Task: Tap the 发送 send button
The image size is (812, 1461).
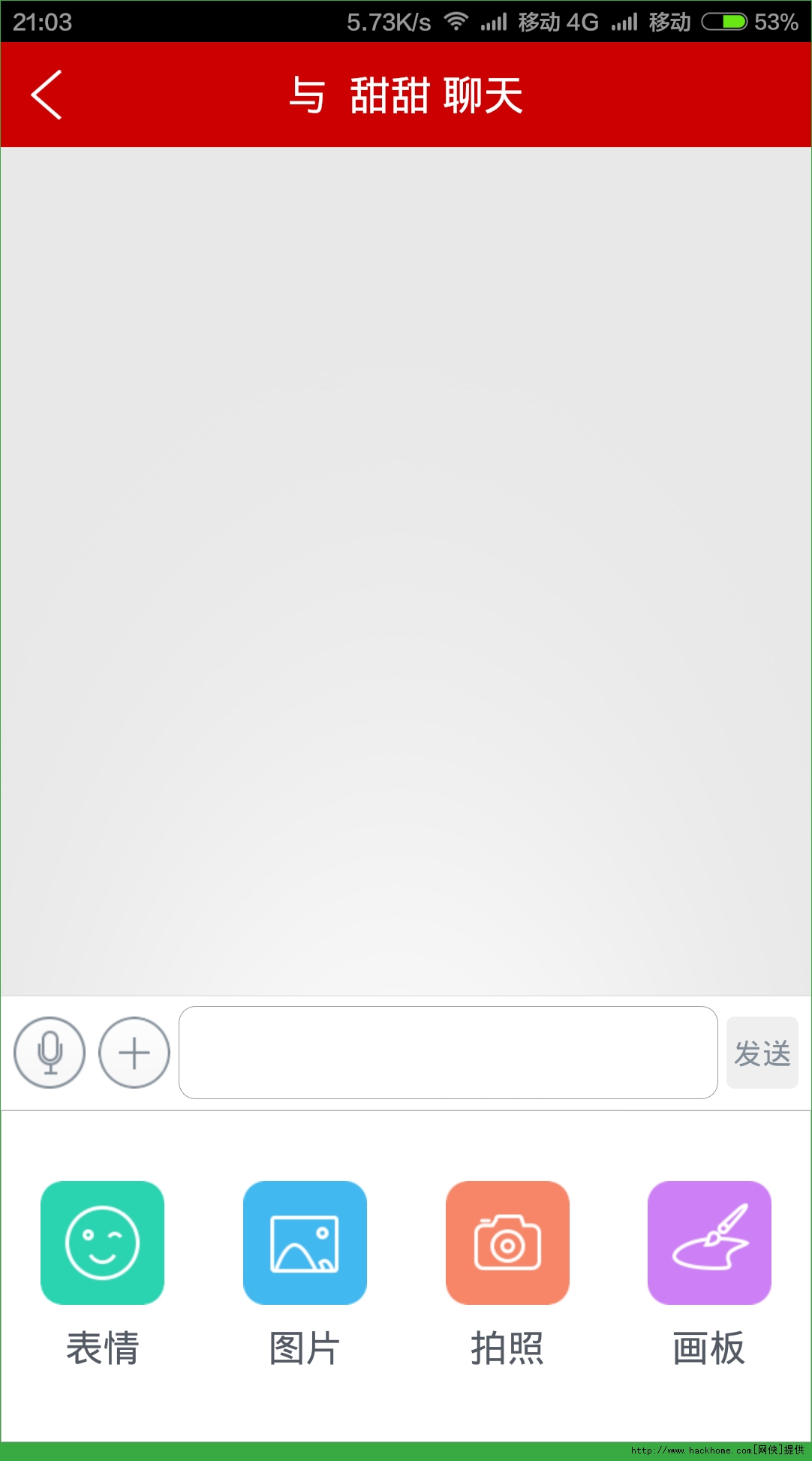Action: [x=762, y=1053]
